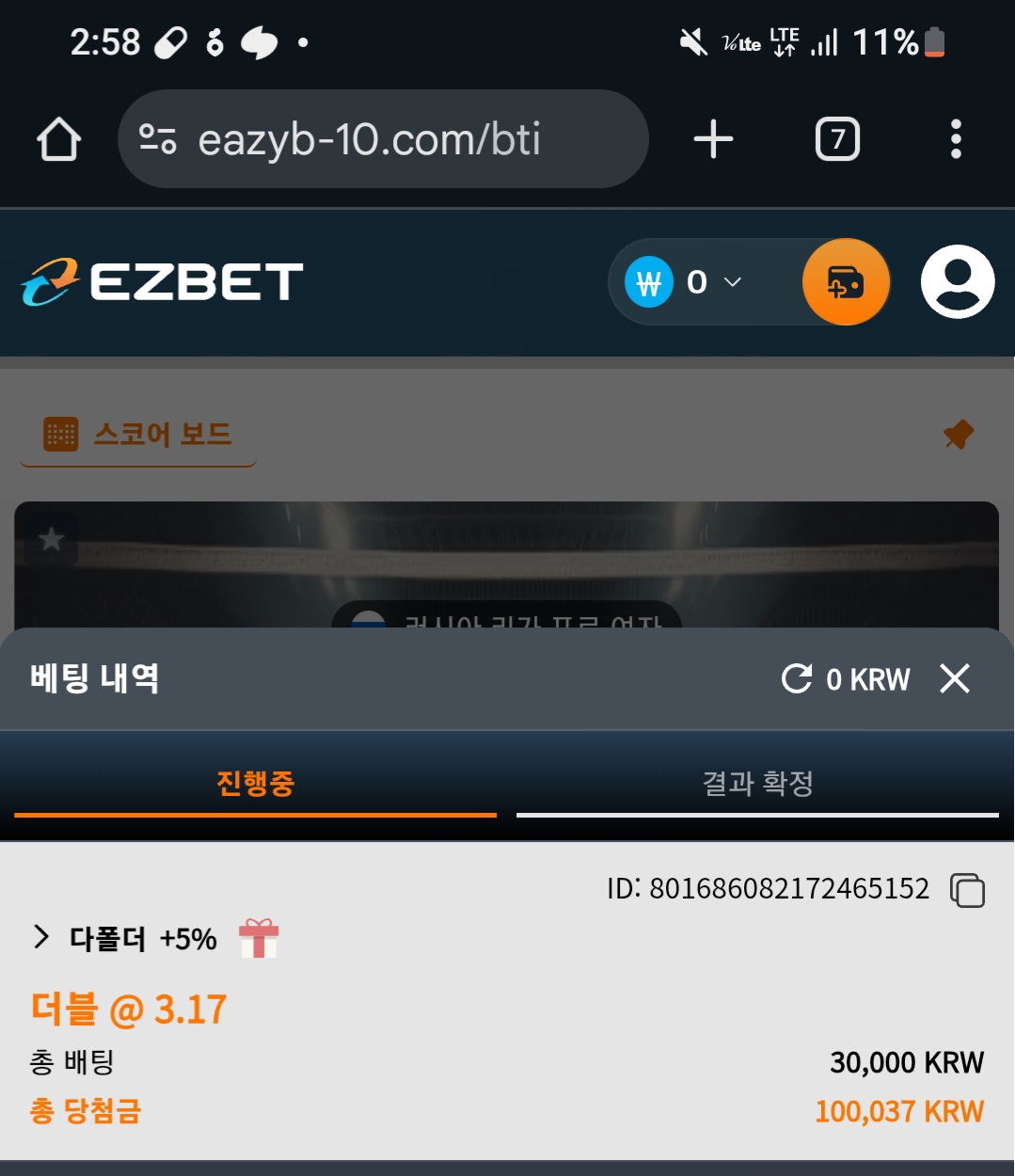
Task: Open the user profile icon
Action: click(x=957, y=282)
